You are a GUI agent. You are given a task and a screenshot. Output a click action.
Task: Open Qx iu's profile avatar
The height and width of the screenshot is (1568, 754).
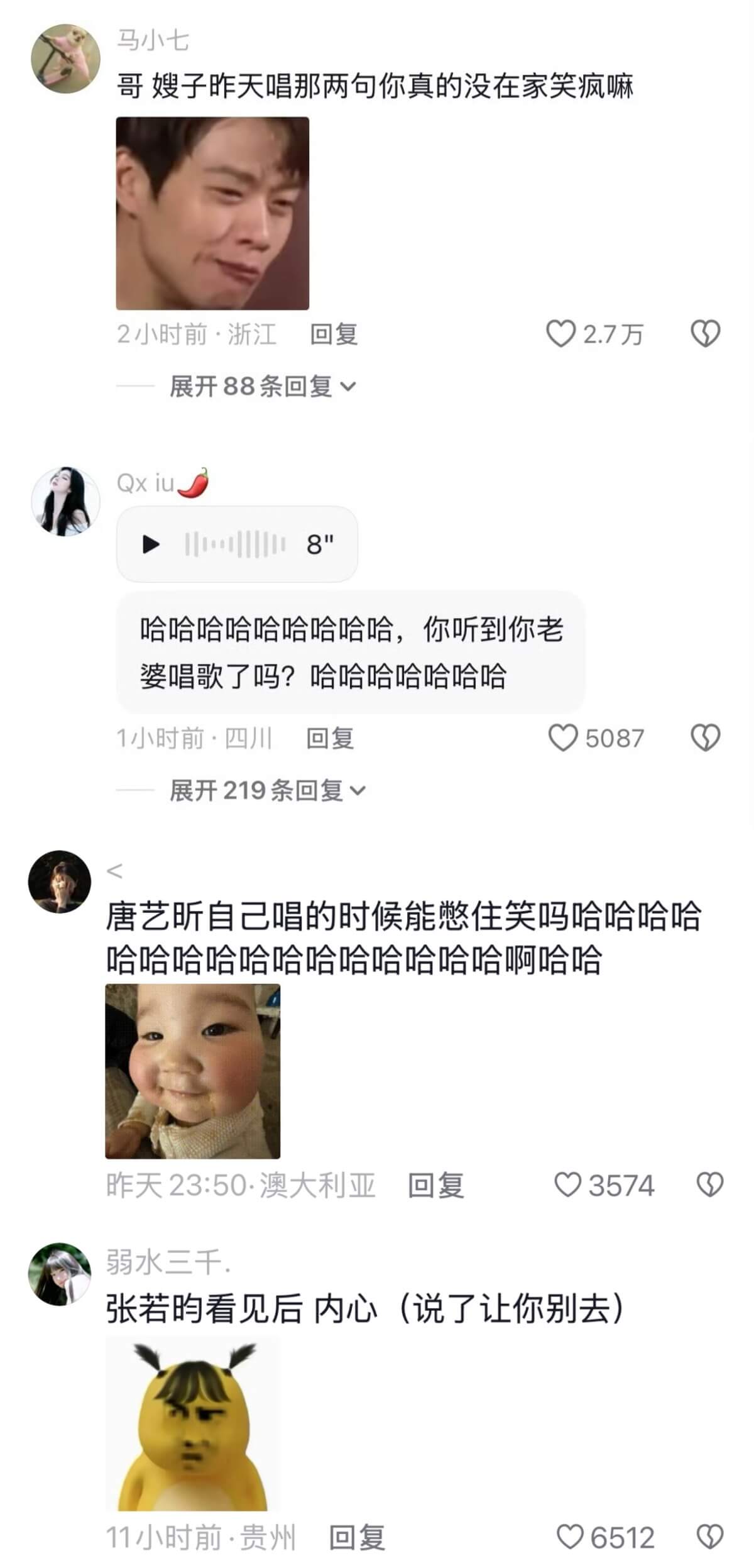coord(65,501)
